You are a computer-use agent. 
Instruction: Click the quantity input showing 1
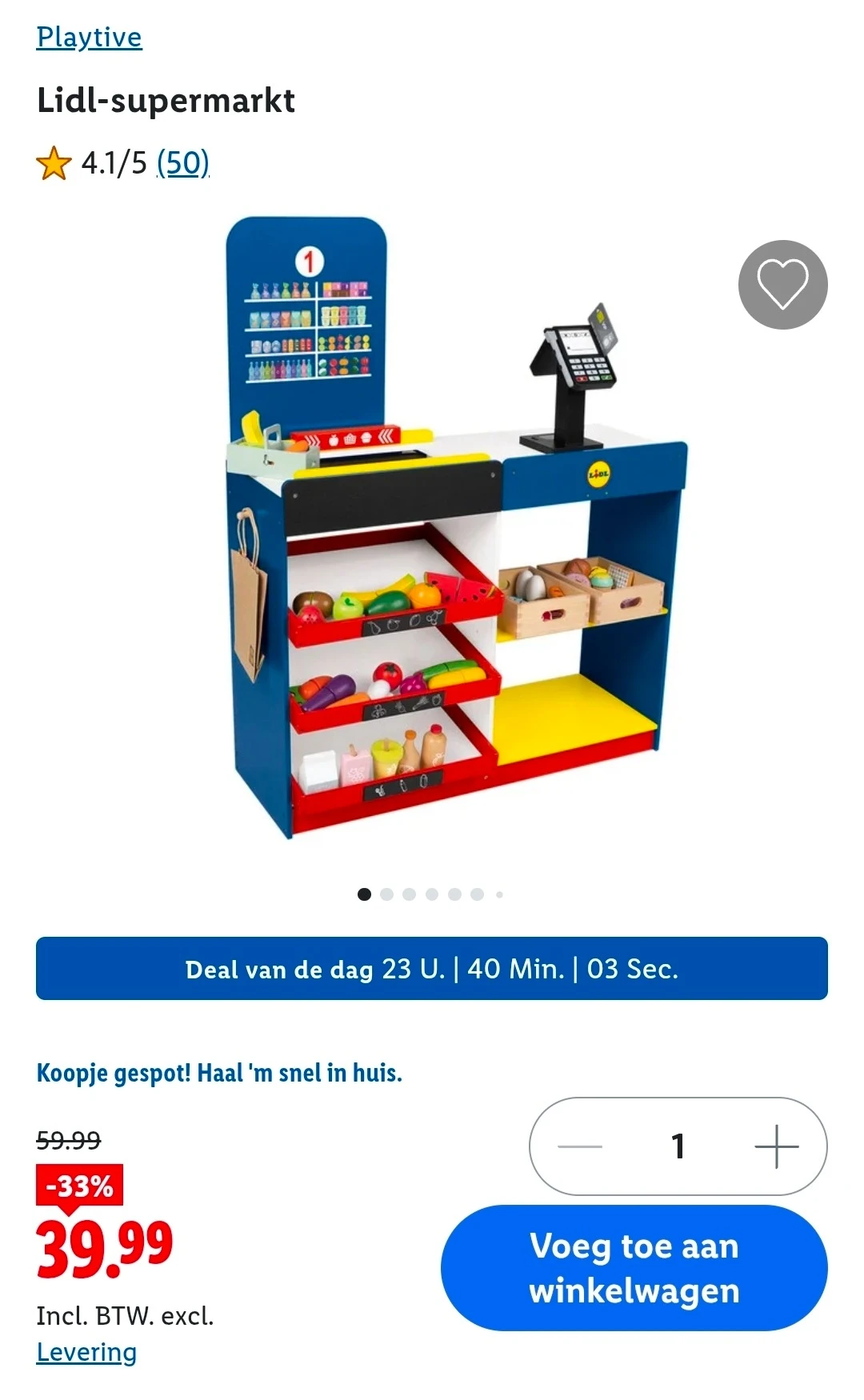pos(677,1146)
